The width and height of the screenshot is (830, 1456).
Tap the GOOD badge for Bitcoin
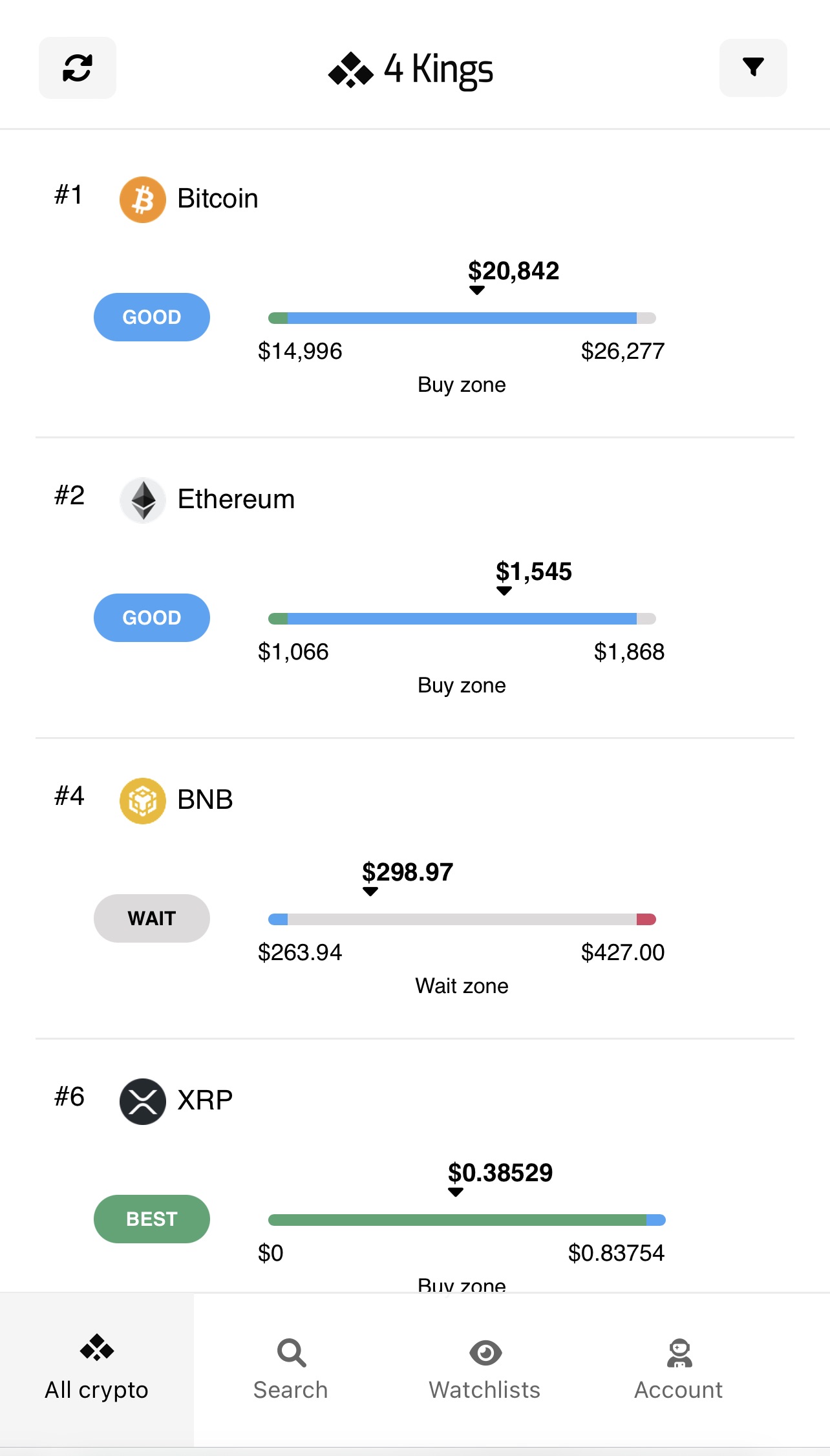[152, 317]
